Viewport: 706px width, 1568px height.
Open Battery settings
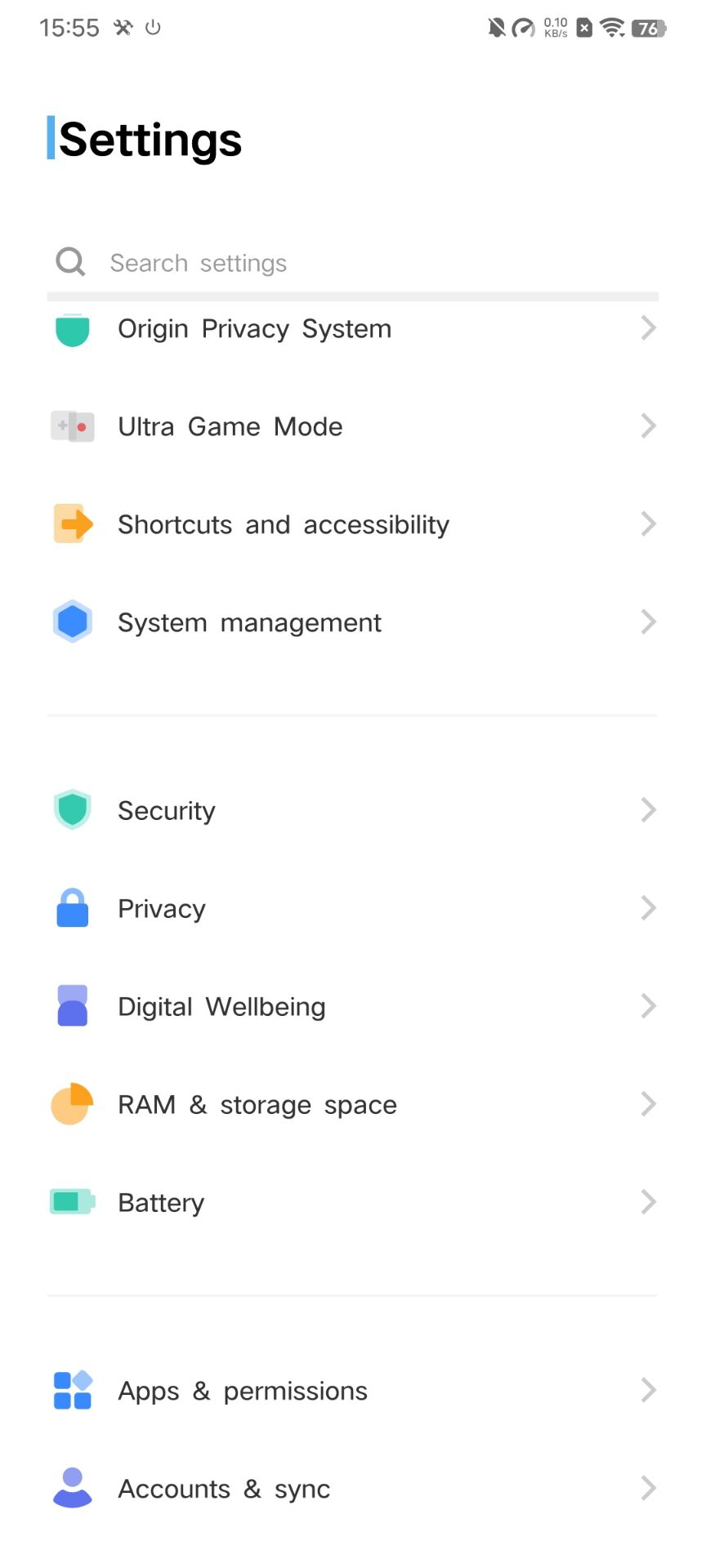click(351, 1202)
